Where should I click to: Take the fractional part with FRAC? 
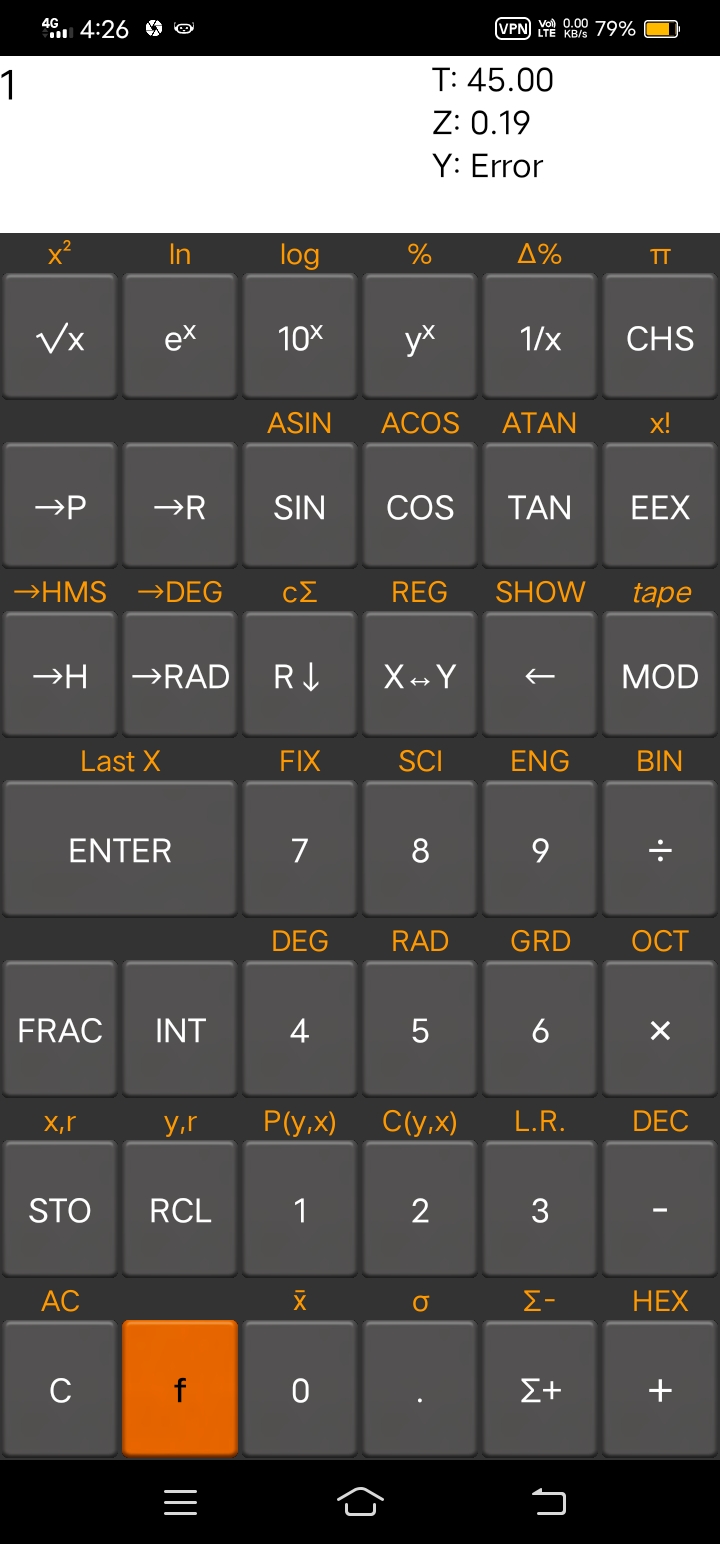(60, 1030)
